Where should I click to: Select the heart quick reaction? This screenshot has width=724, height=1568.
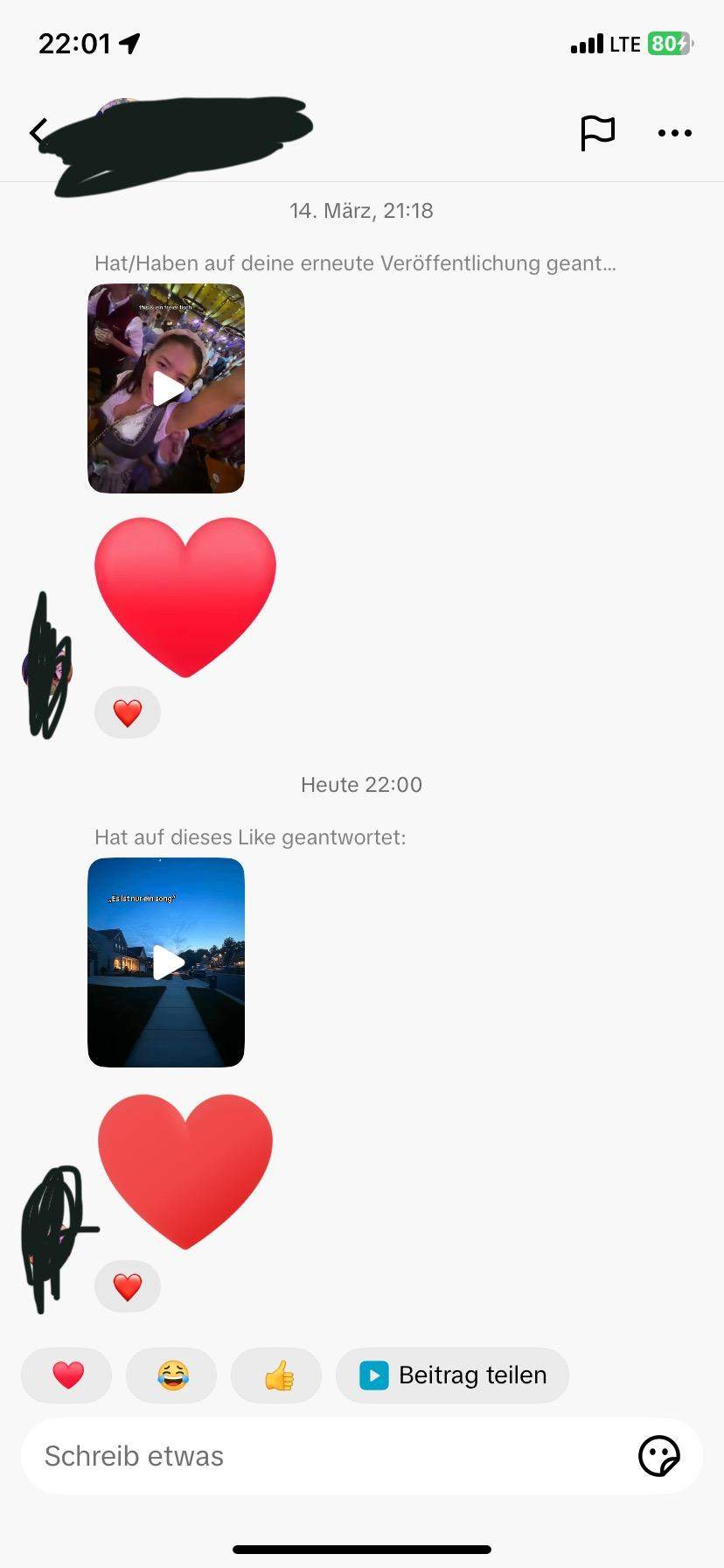[x=66, y=1375]
